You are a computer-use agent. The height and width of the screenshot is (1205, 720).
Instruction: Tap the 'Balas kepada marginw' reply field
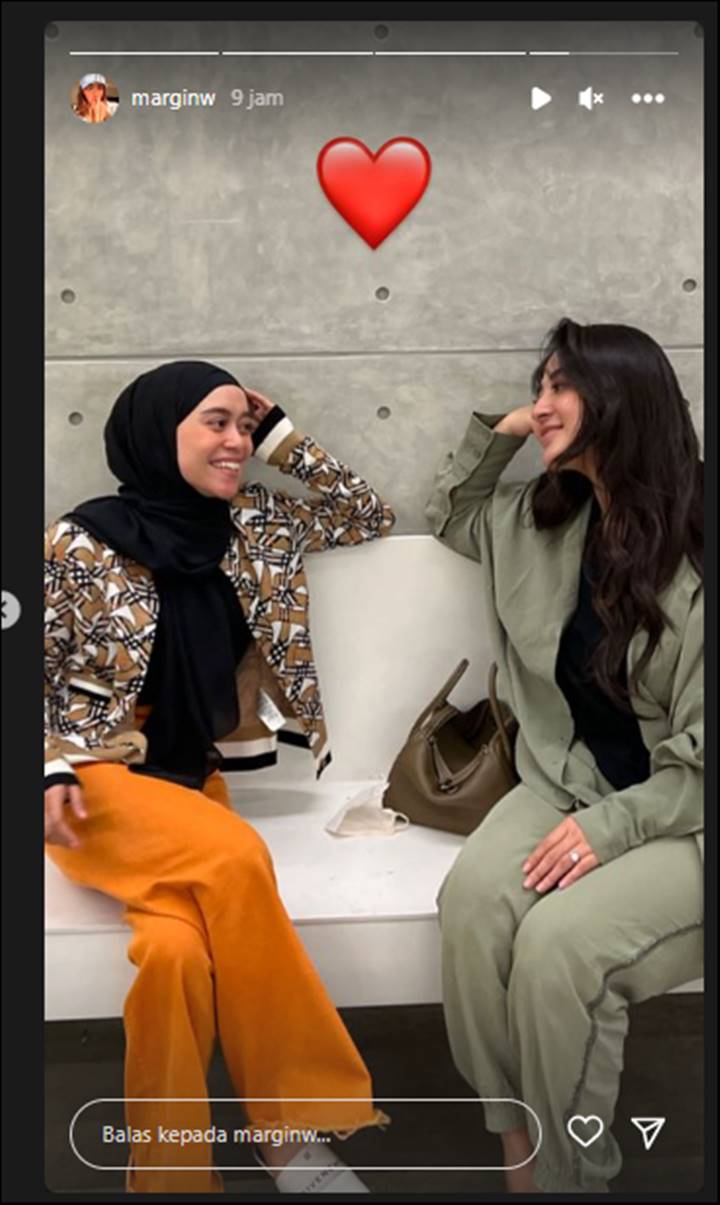pos(305,1134)
